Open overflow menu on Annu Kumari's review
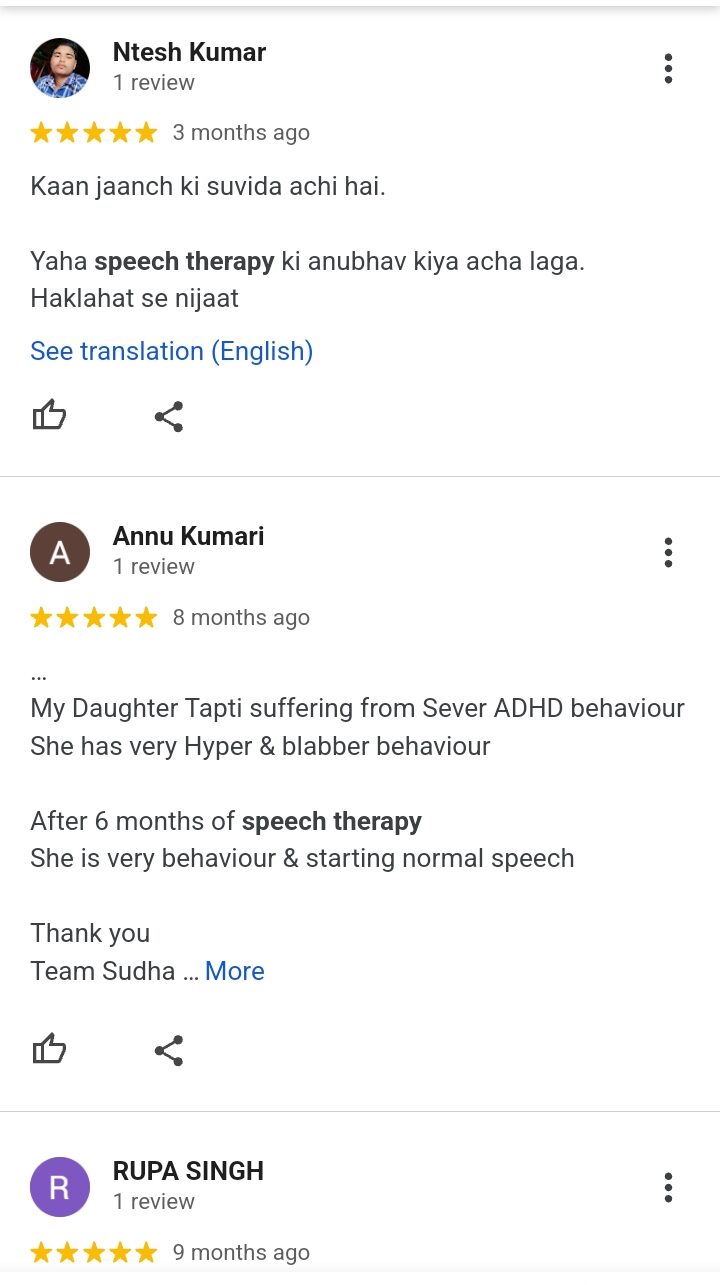Screen dimensions: 720x1285 click(x=668, y=552)
